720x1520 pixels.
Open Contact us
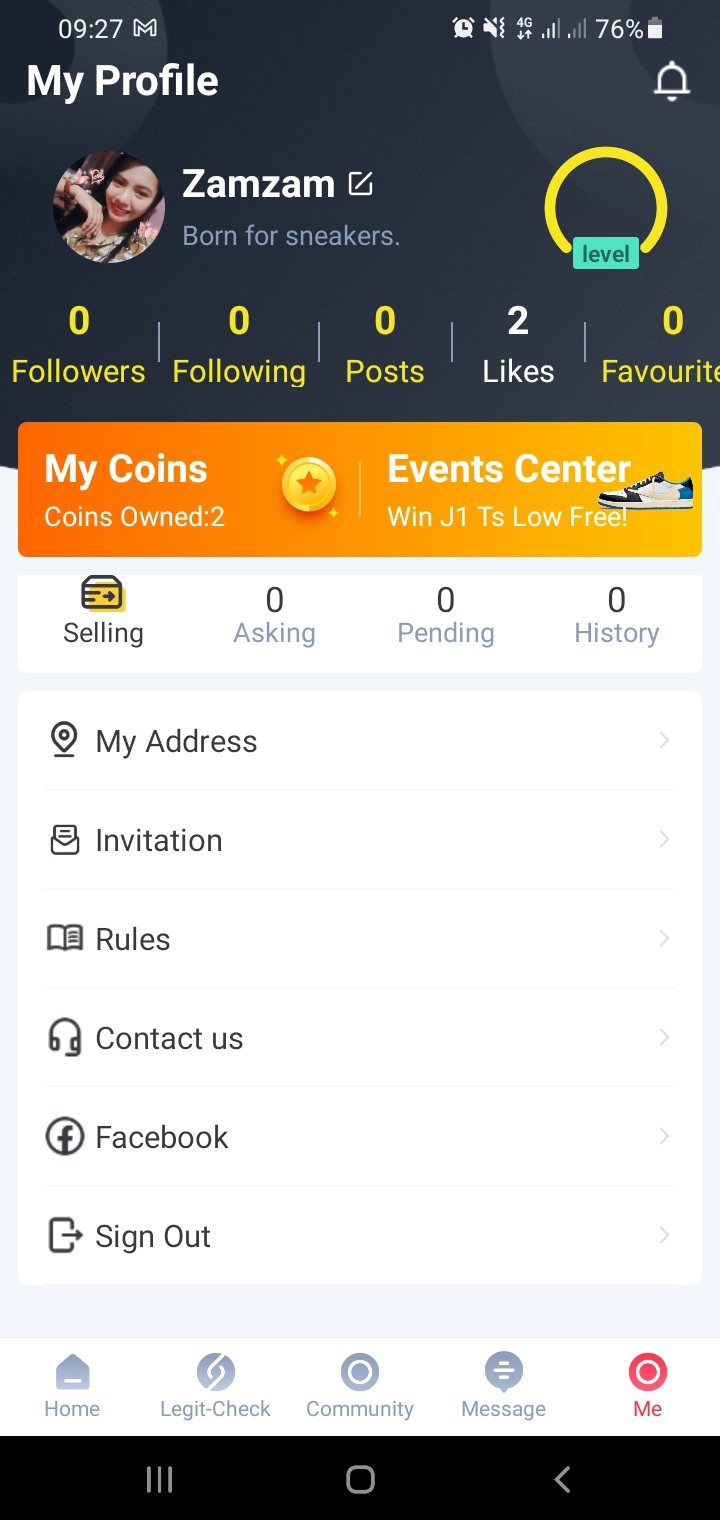point(360,1038)
